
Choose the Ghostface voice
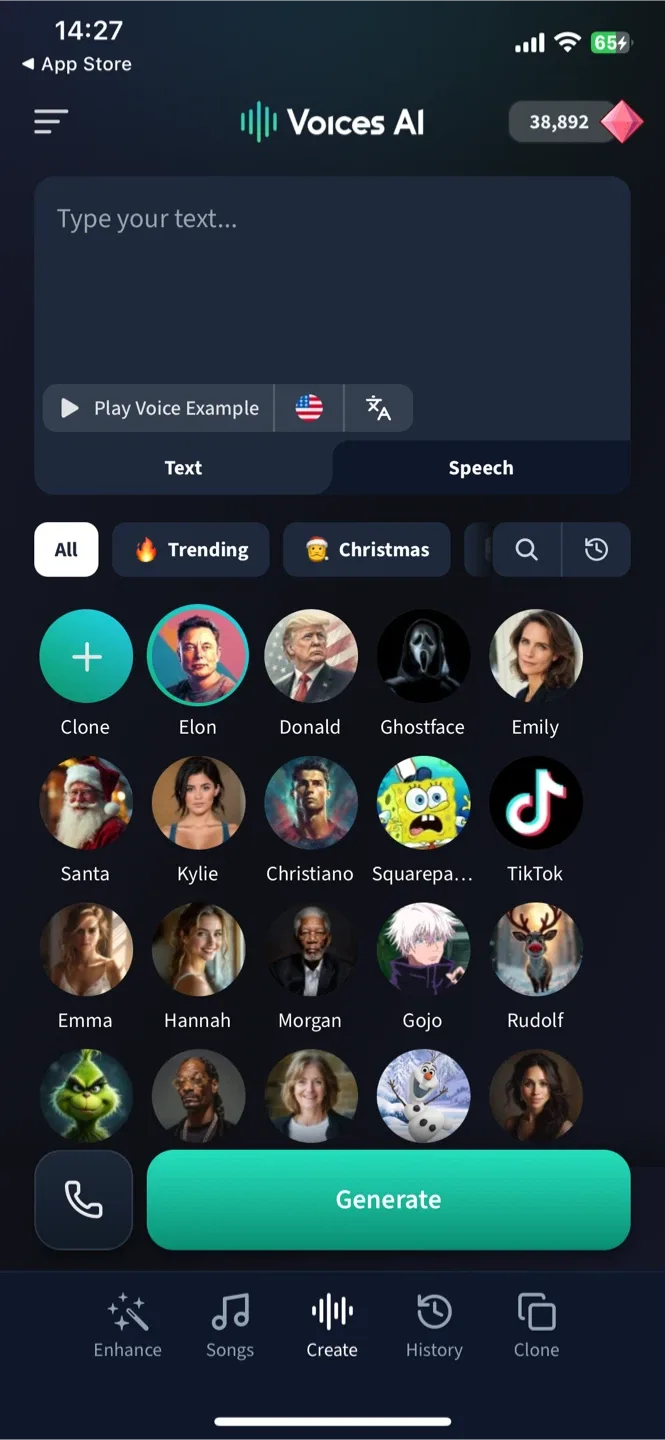click(x=423, y=656)
